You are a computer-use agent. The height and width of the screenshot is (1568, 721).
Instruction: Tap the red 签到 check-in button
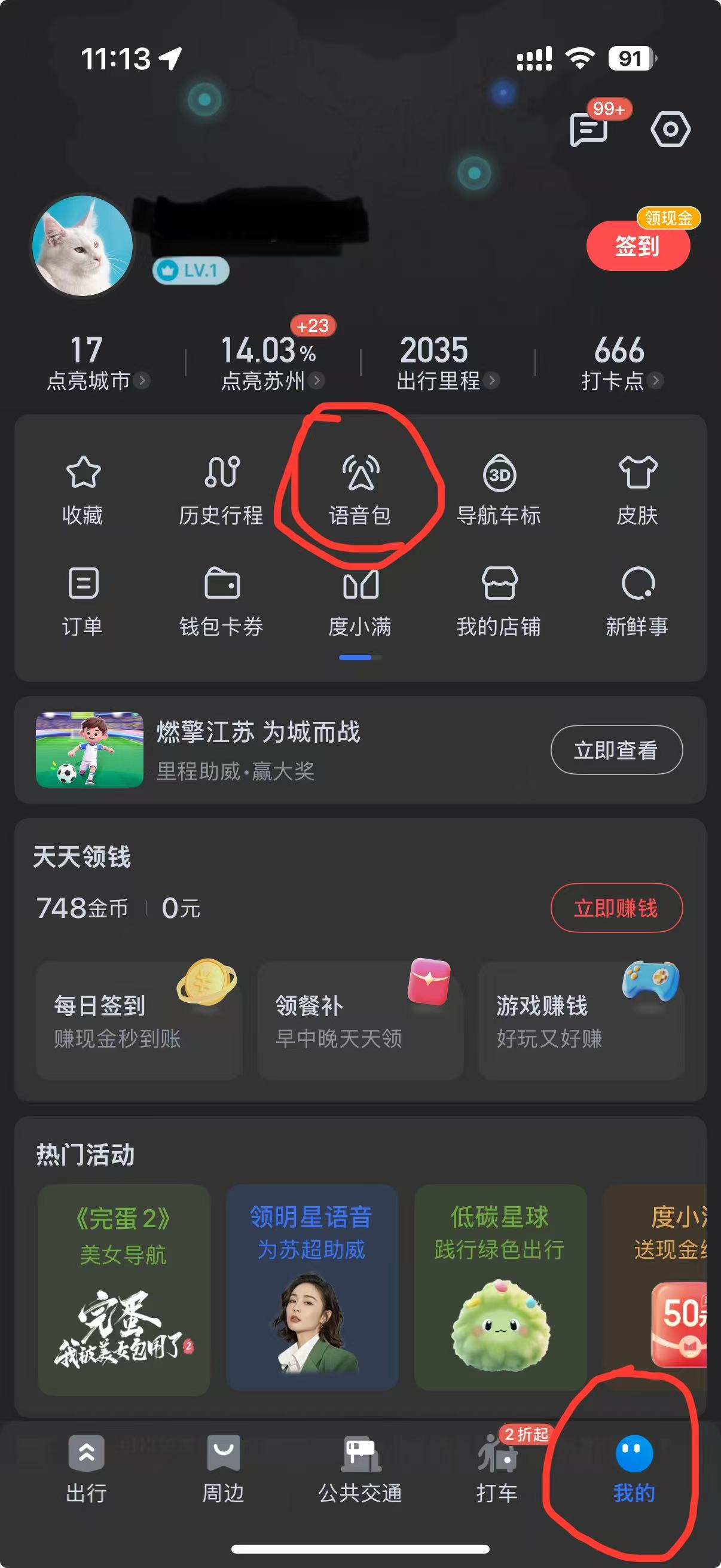[638, 245]
